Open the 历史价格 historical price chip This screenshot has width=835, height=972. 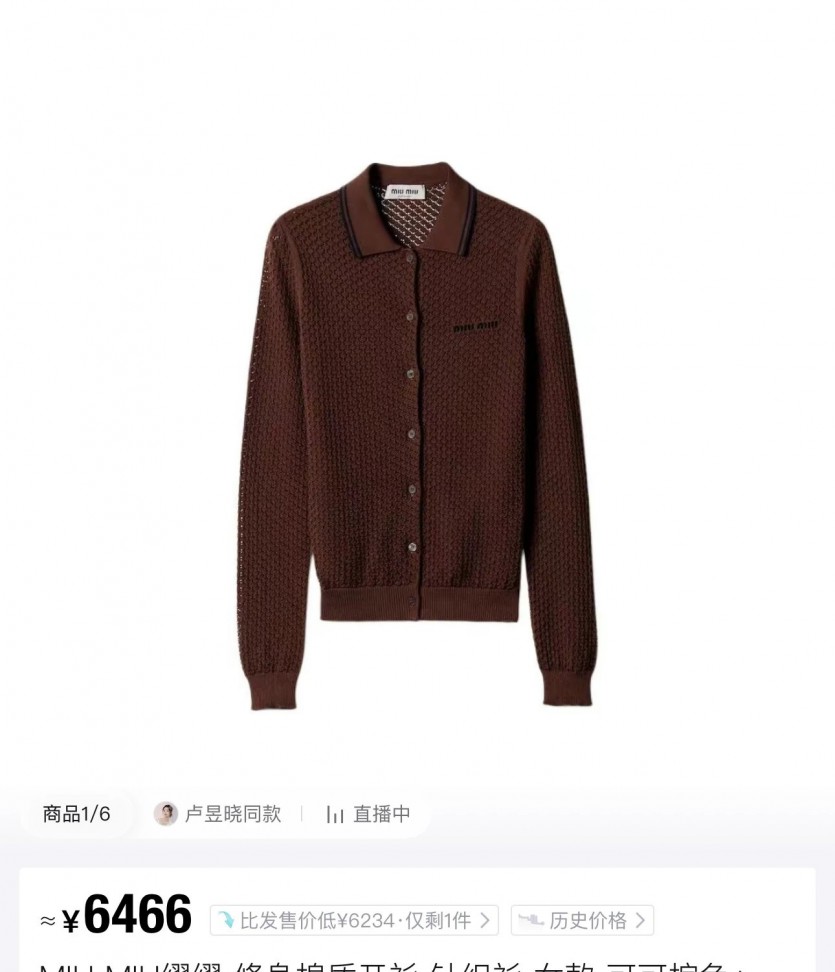(x=582, y=920)
